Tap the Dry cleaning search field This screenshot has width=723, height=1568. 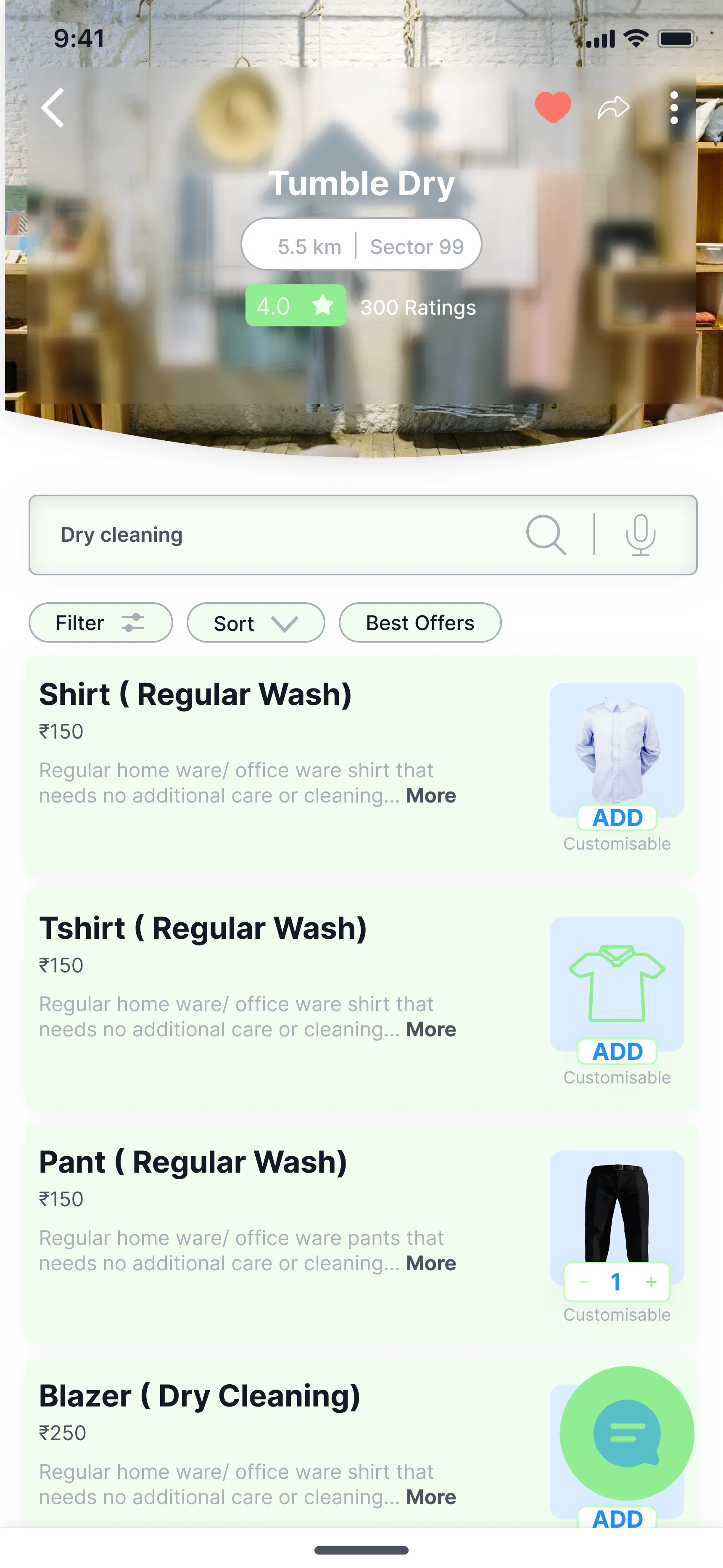tap(274, 535)
